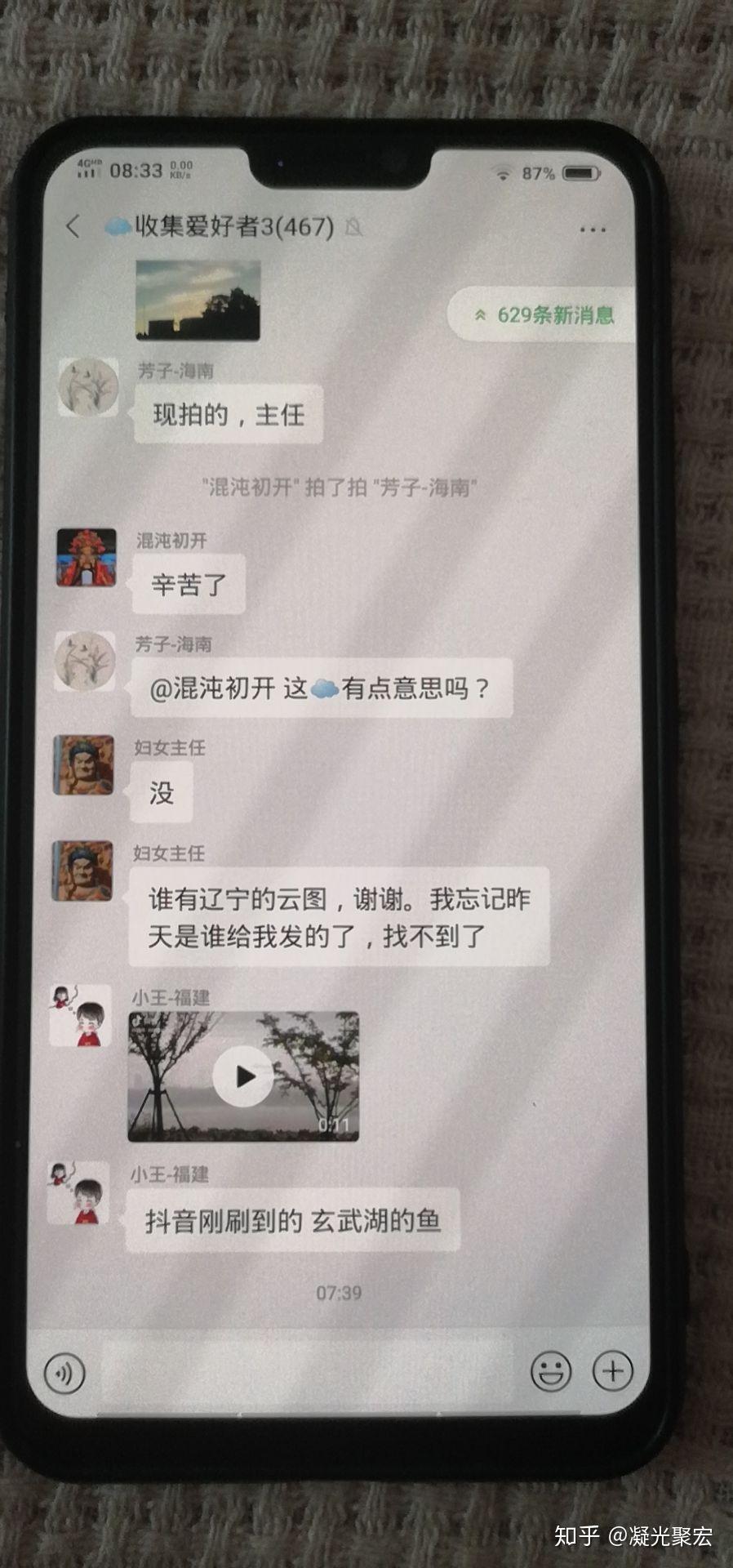Open the emoji picker
Screen dimensions: 733x1568
551,1372
